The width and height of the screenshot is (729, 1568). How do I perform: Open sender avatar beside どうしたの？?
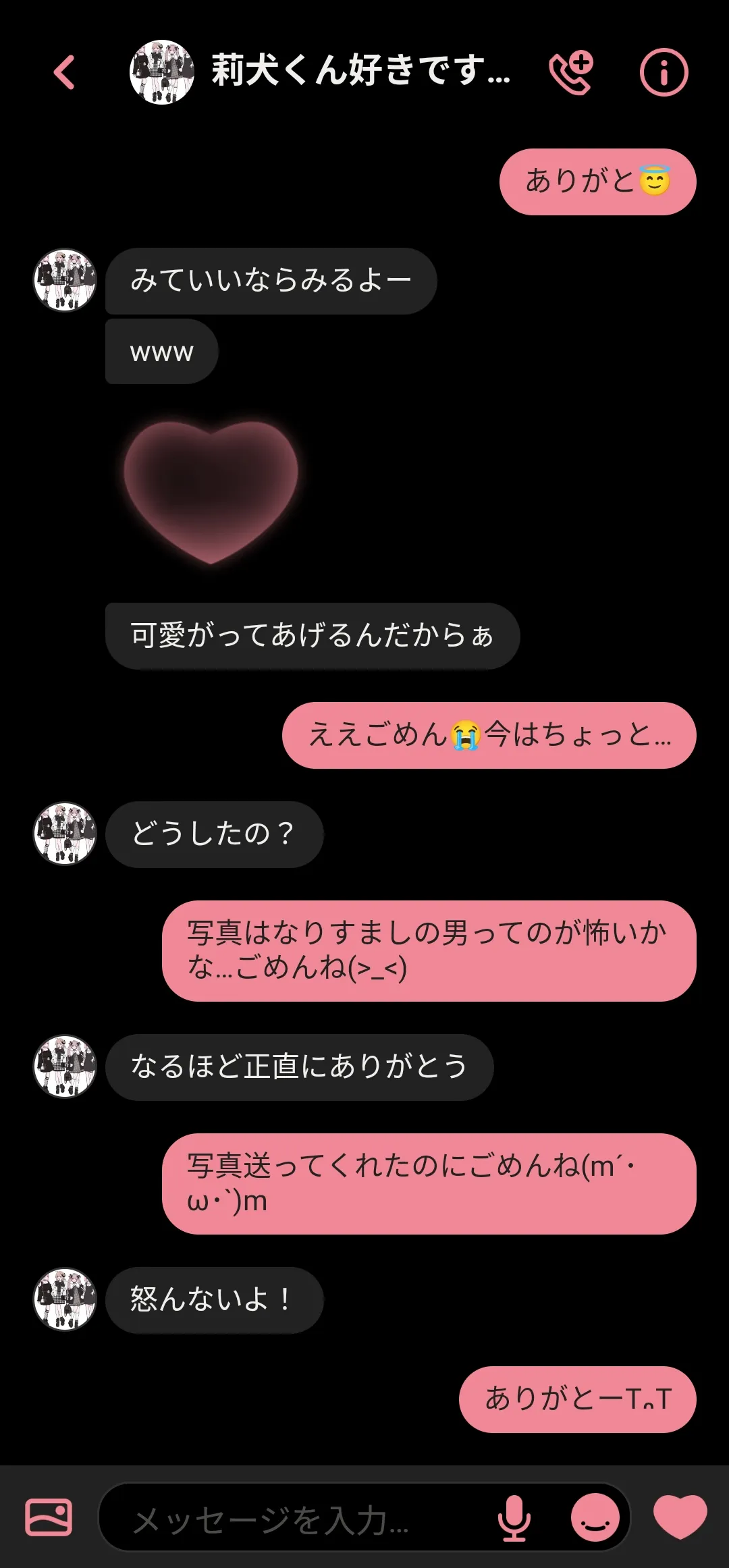[x=65, y=834]
